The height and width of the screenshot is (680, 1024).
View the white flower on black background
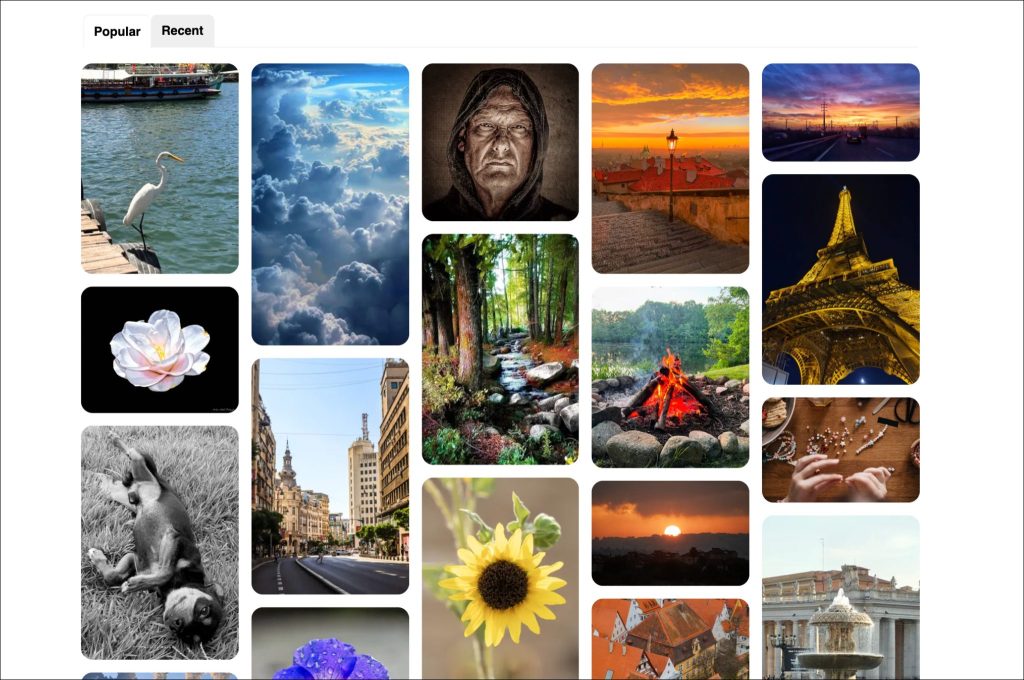pyautogui.click(x=160, y=350)
